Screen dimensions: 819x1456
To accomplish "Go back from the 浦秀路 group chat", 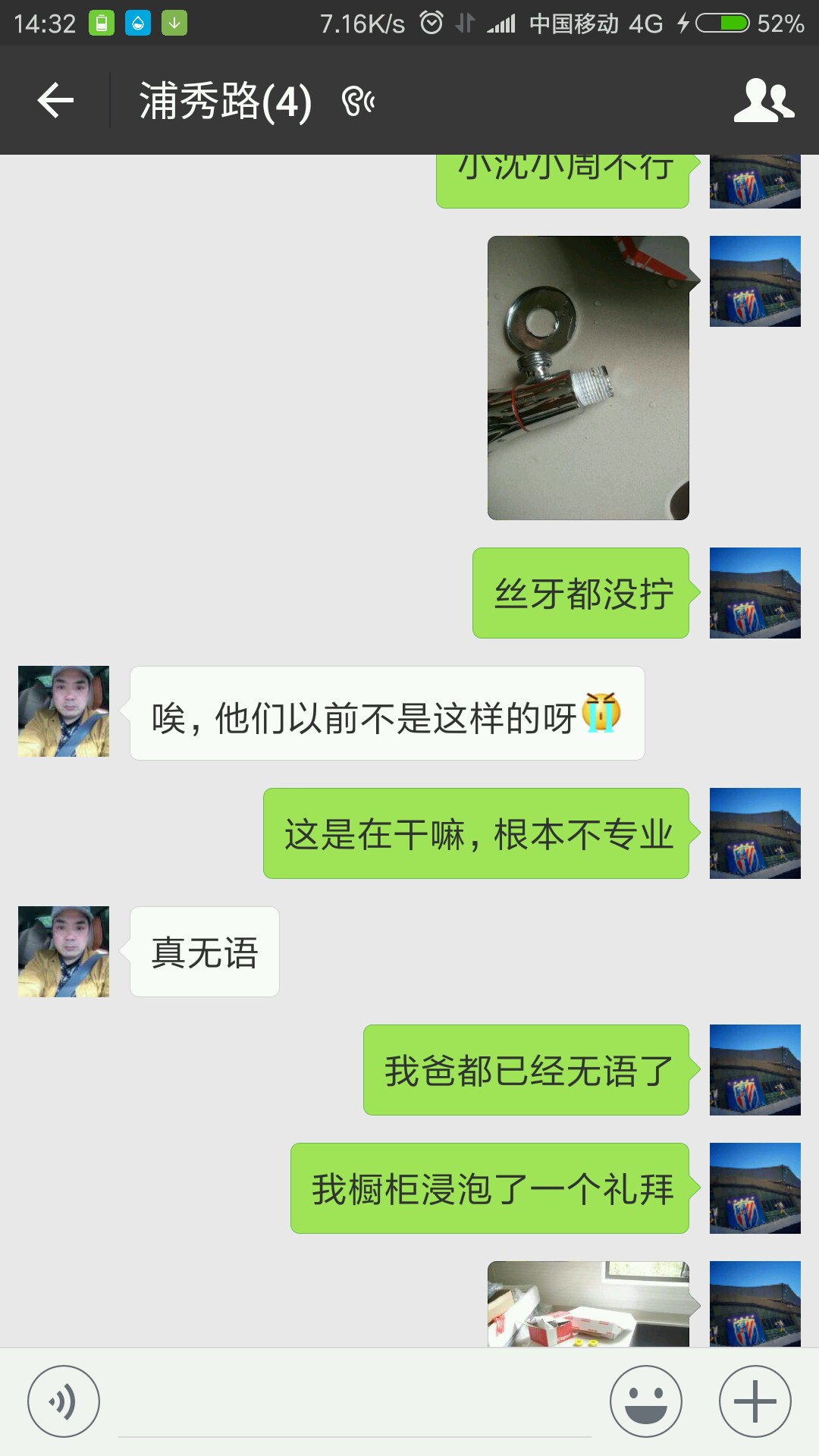I will pos(55,101).
